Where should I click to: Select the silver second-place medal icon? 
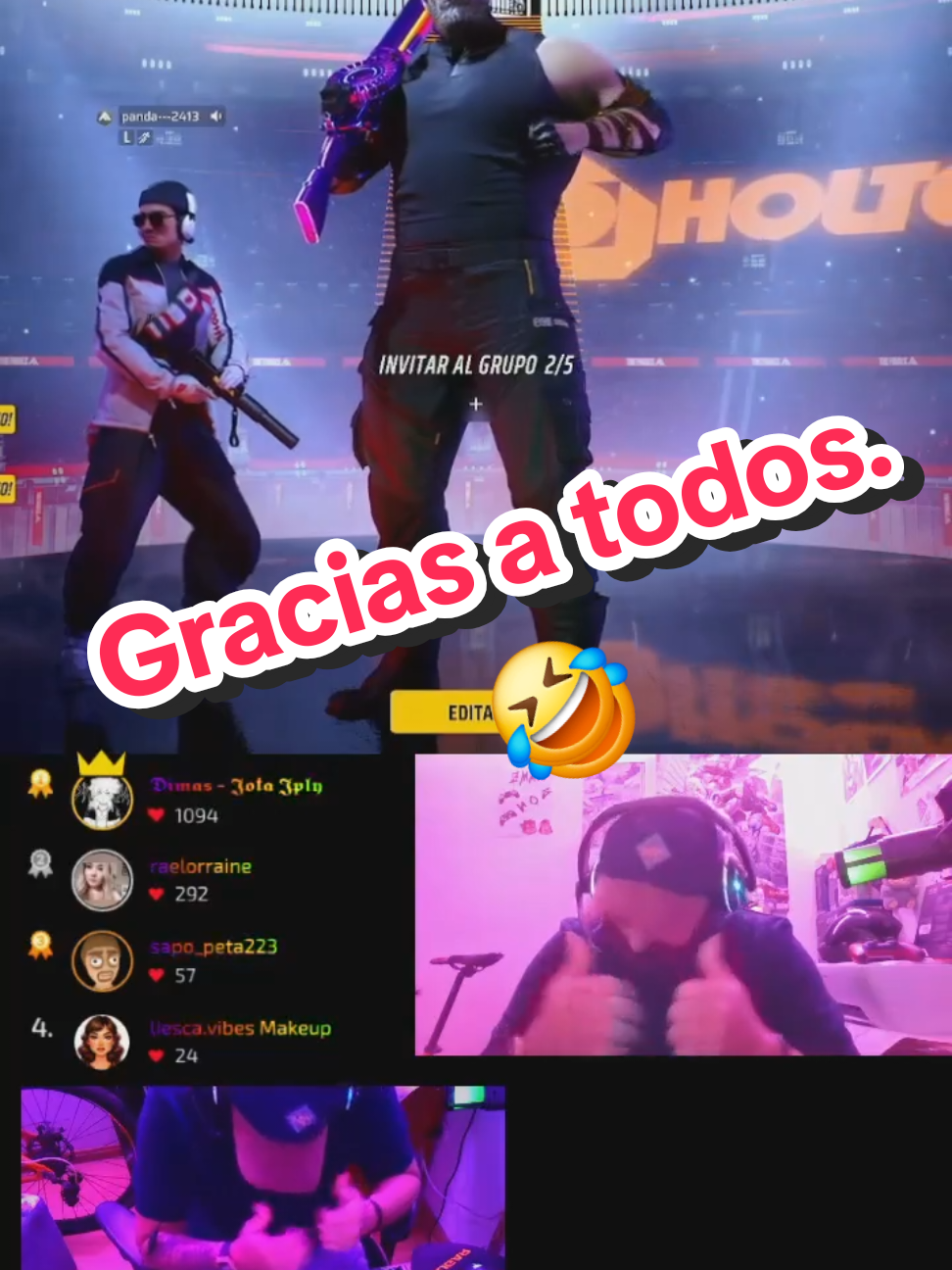point(39,864)
